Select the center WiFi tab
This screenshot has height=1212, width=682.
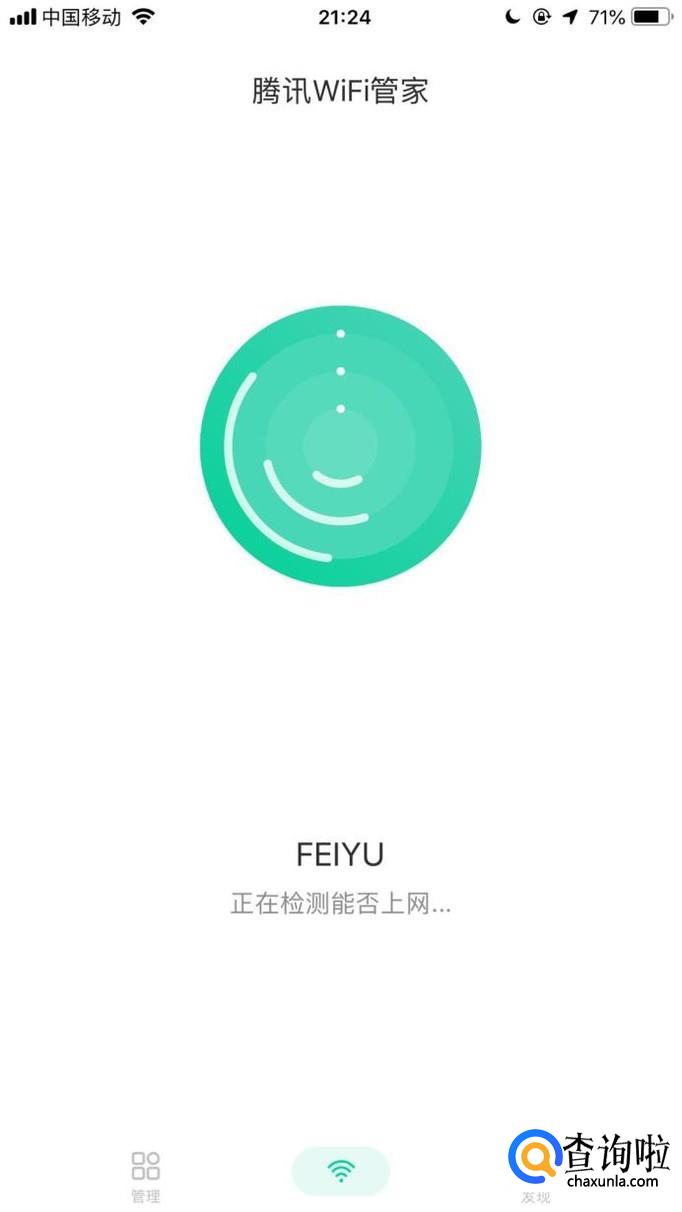click(x=340, y=1171)
